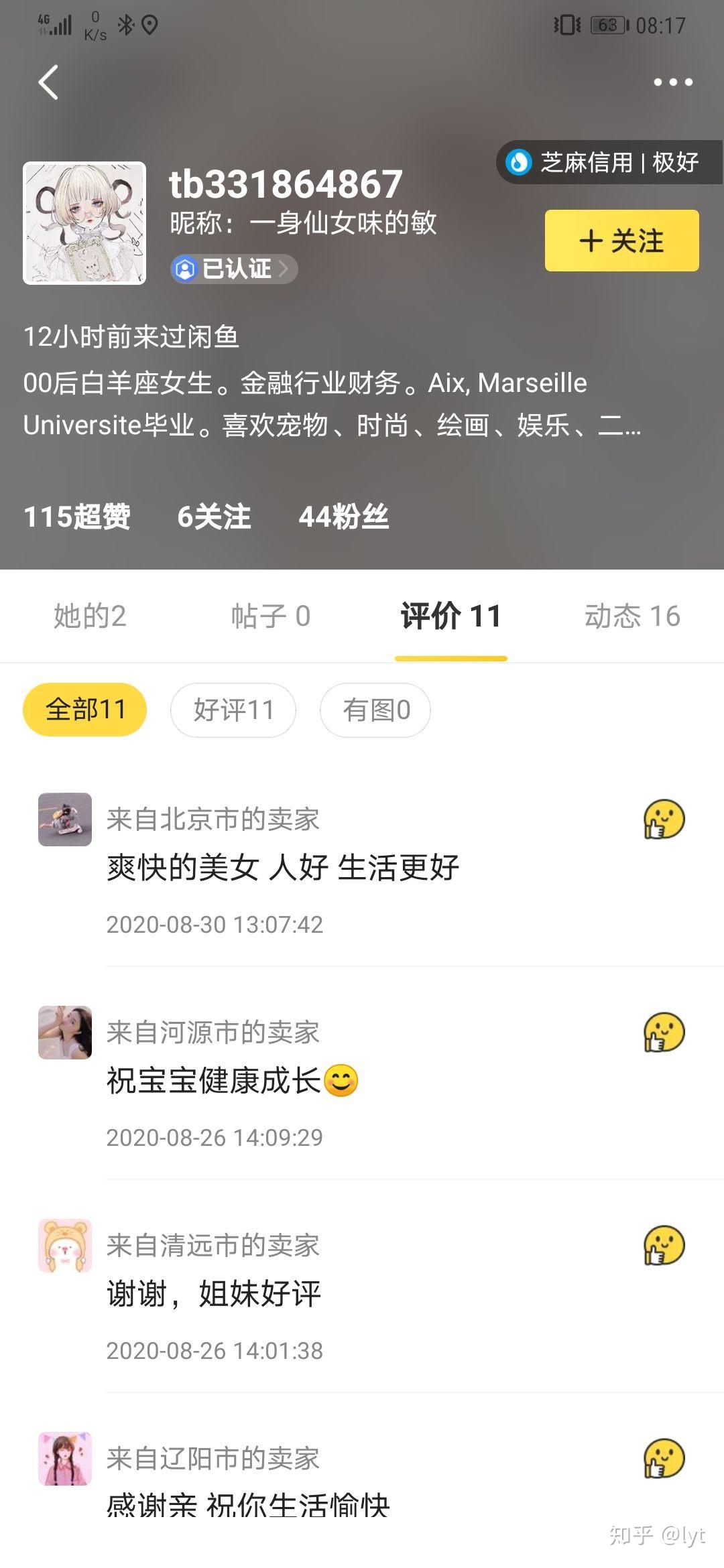Filter reviews by 好评11

click(x=233, y=710)
